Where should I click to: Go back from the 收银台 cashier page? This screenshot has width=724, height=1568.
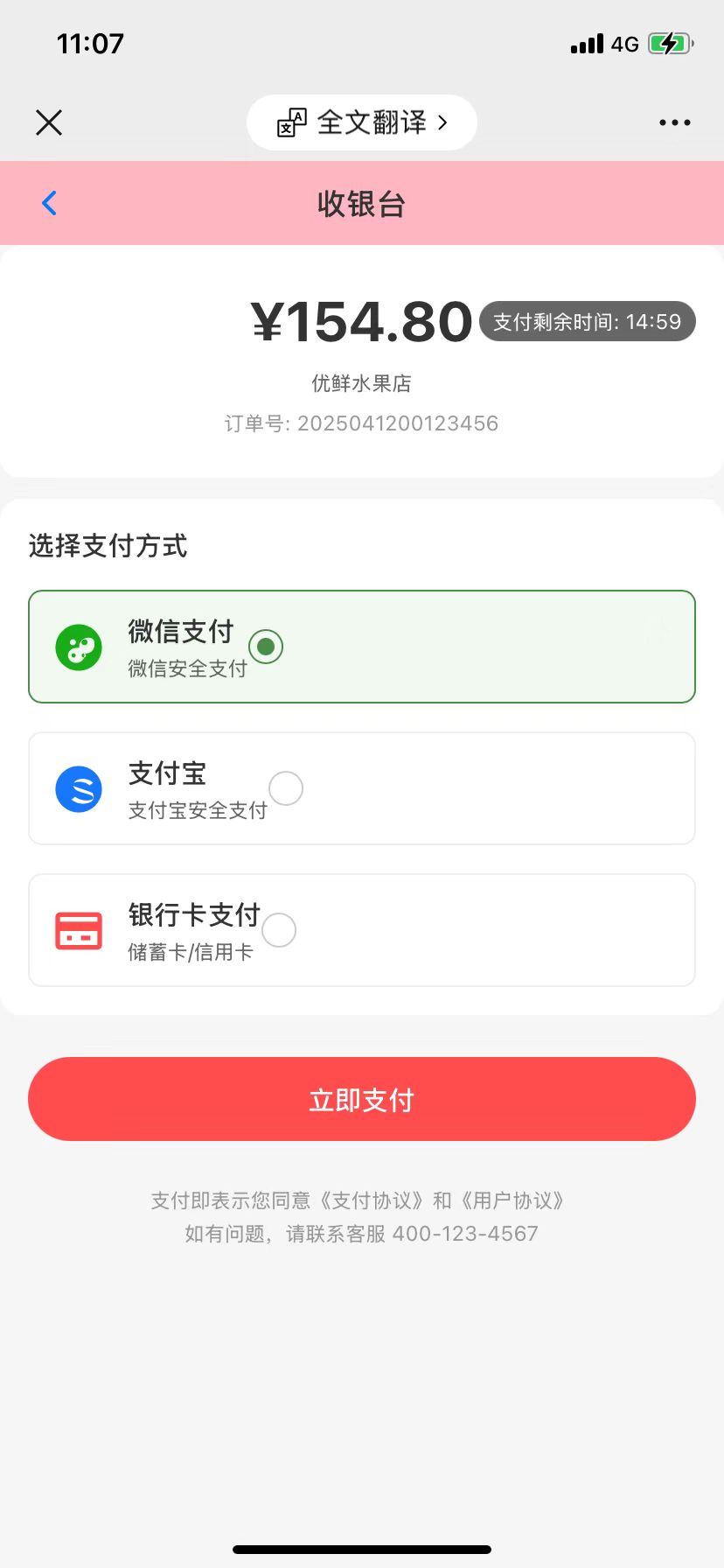(50, 204)
